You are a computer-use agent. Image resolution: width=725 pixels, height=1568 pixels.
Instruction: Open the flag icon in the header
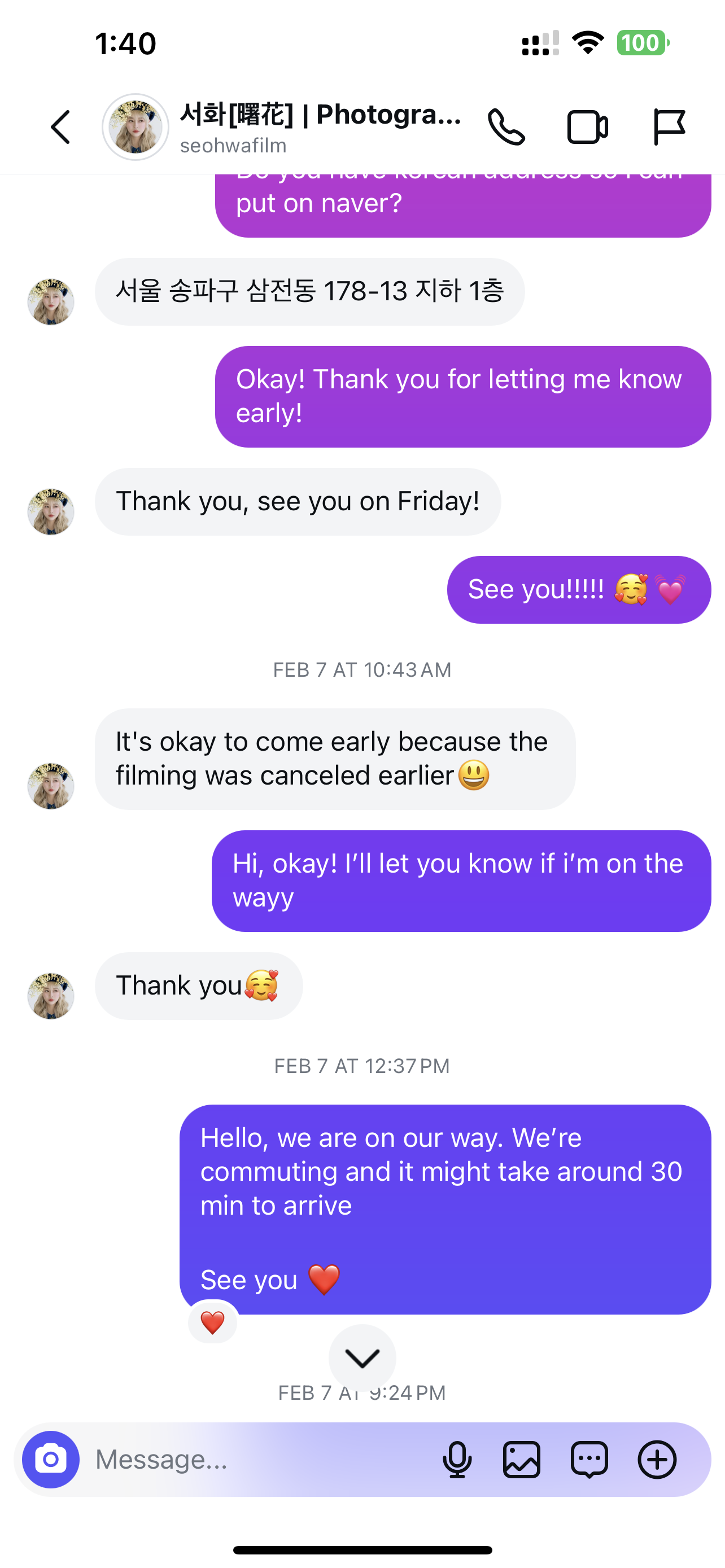click(x=669, y=127)
